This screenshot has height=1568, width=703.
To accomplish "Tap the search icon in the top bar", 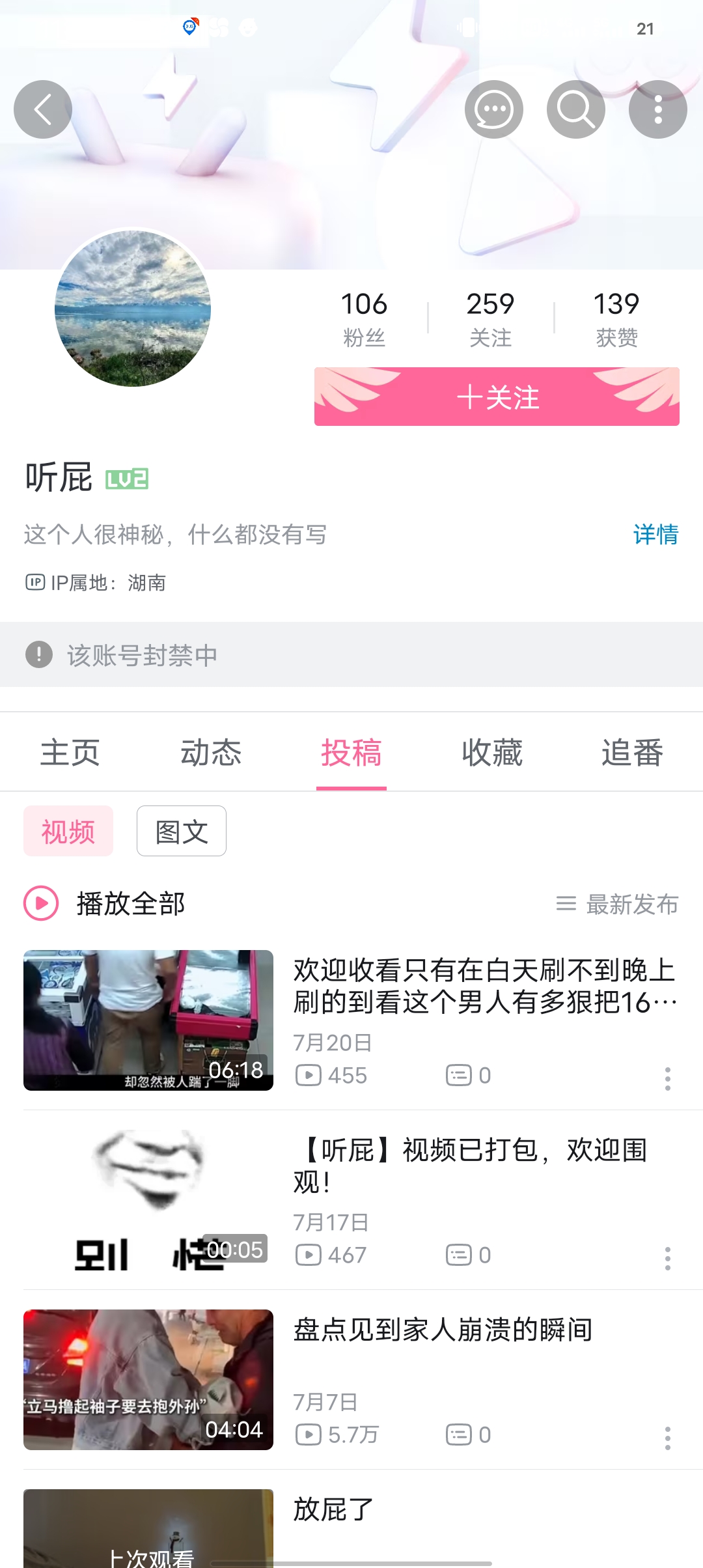I will (575, 109).
